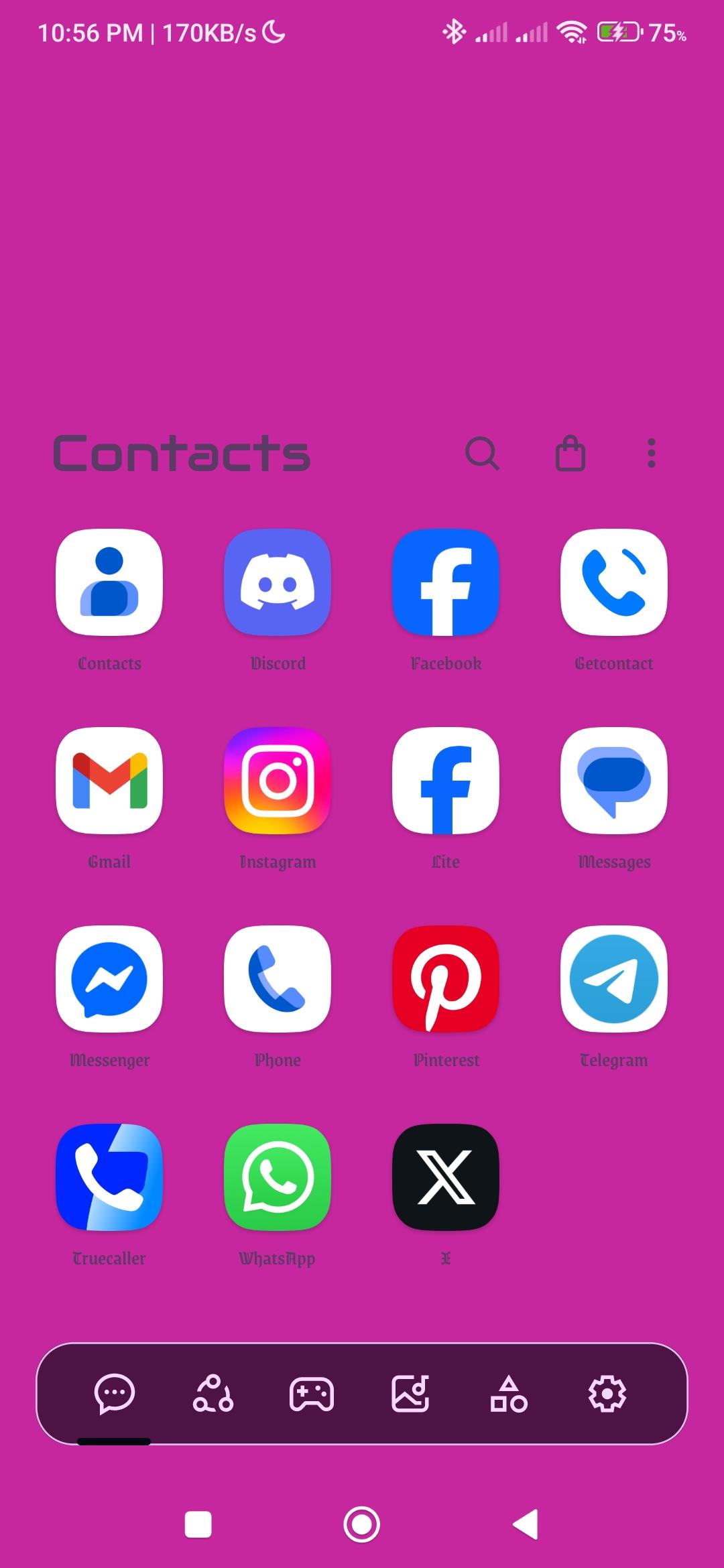Open the Facebook Lite app
The image size is (724, 1568).
[446, 781]
